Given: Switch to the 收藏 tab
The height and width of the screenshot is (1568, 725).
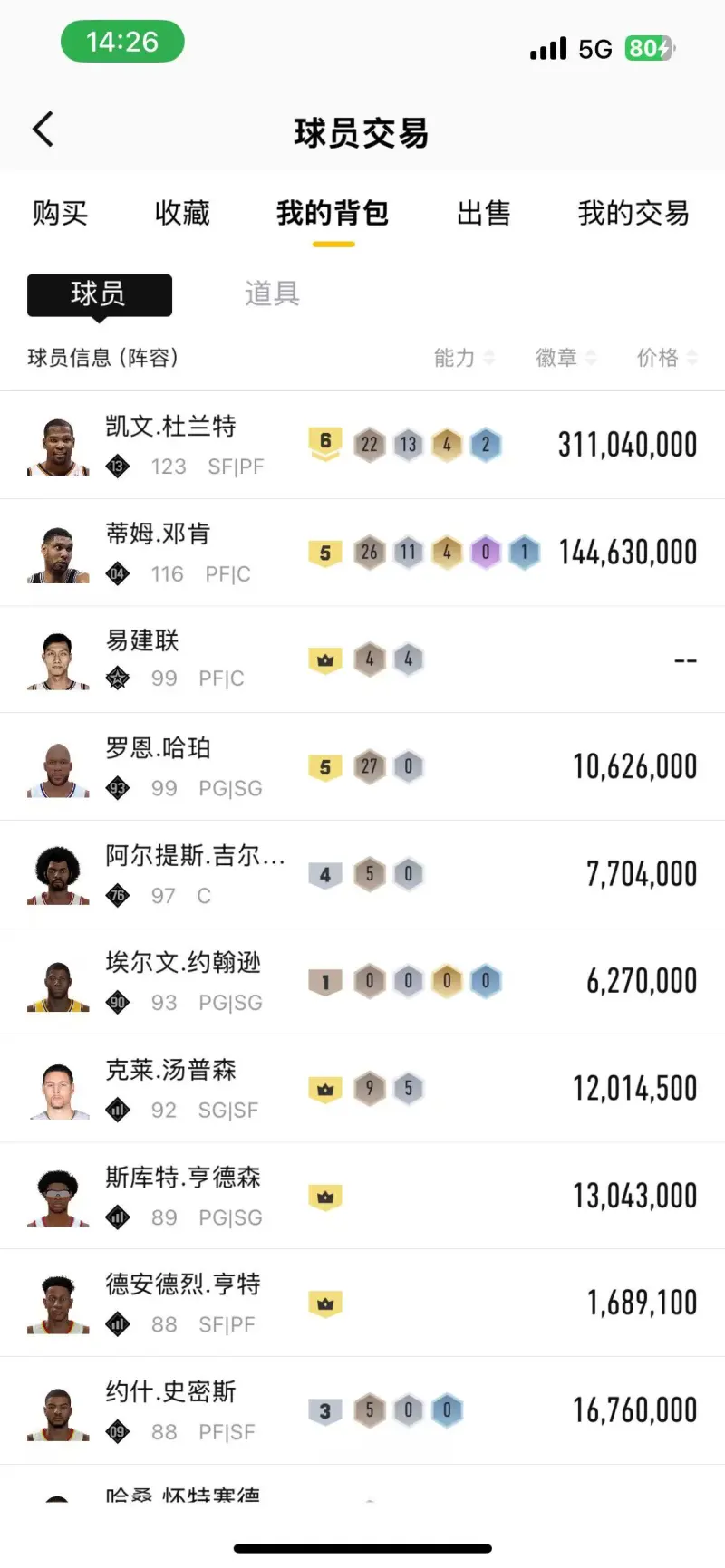Looking at the screenshot, I should 182,213.
